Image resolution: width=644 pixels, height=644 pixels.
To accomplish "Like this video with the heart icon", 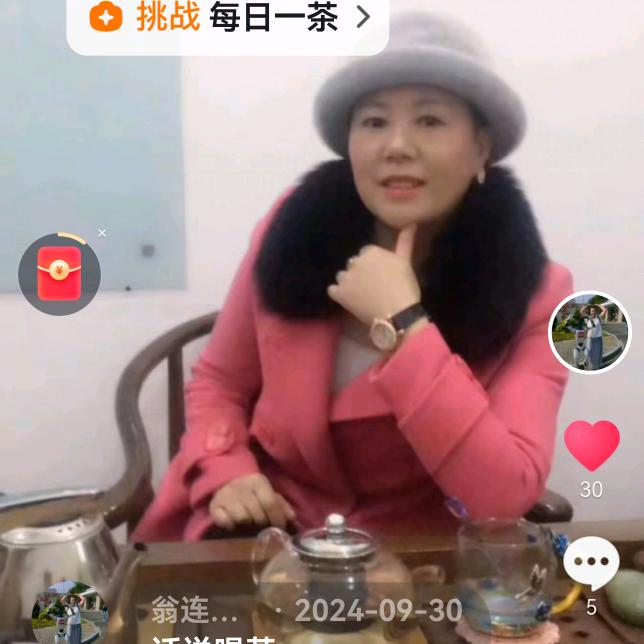I will (591, 446).
